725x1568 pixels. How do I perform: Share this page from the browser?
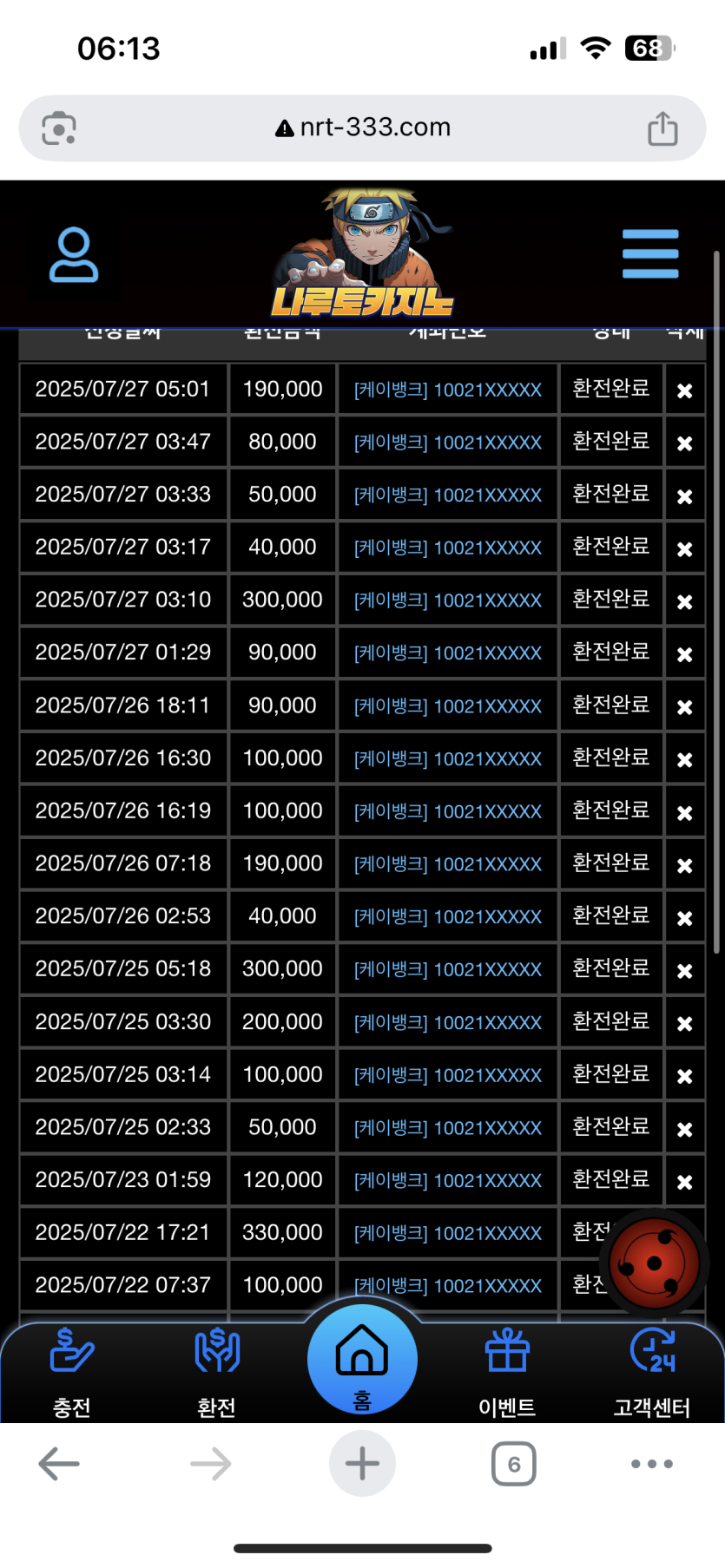coord(662,128)
